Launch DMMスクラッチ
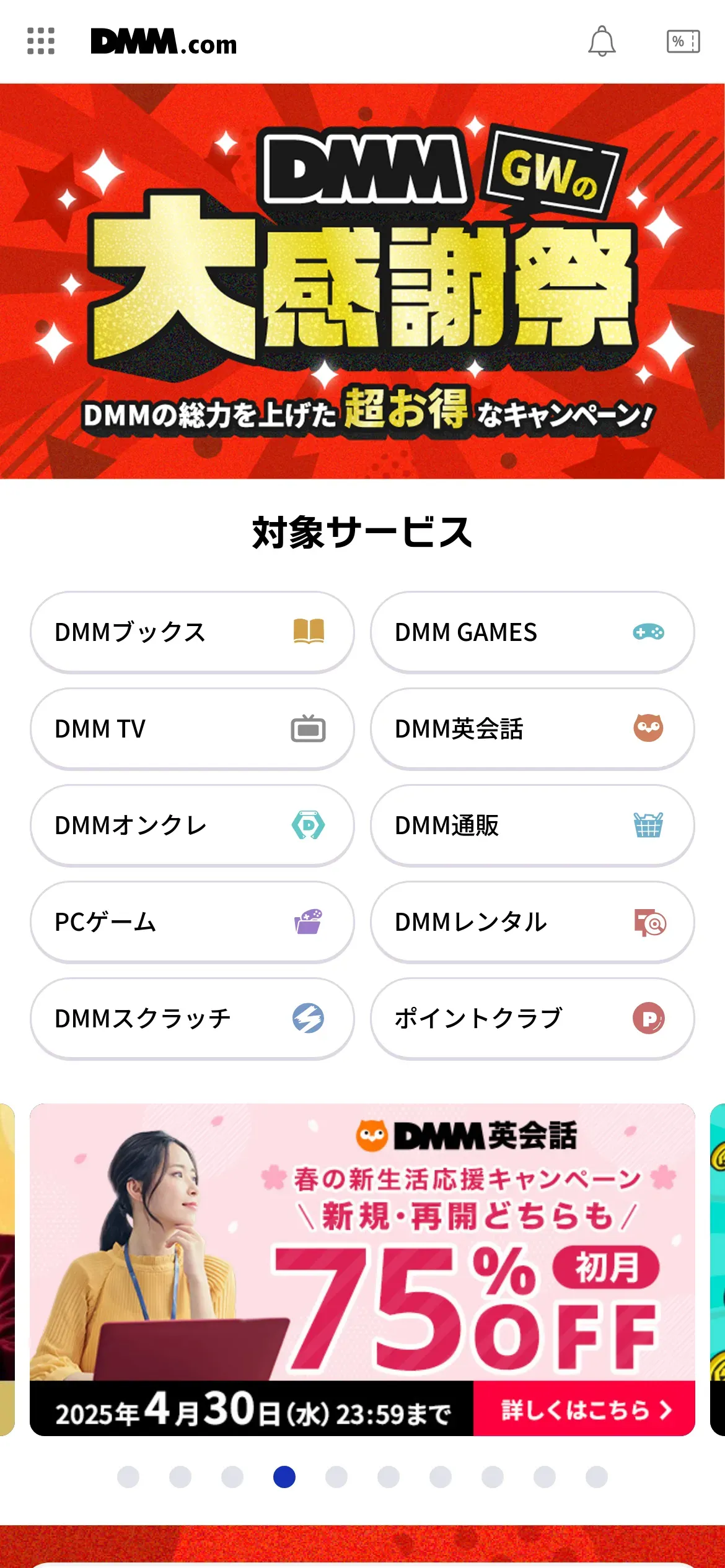Viewport: 725px width, 1568px height. pyautogui.click(x=192, y=1018)
